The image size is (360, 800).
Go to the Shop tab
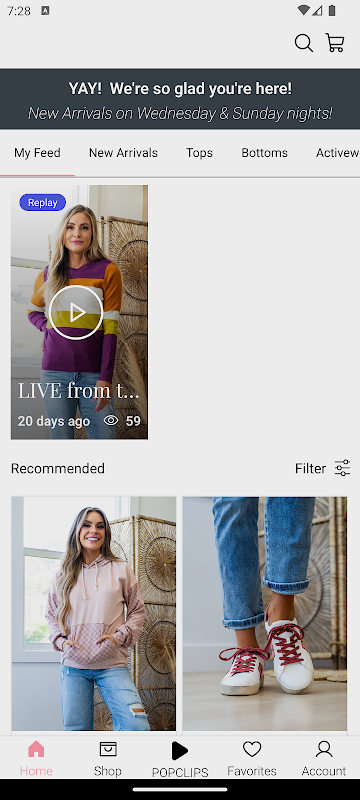tap(108, 759)
